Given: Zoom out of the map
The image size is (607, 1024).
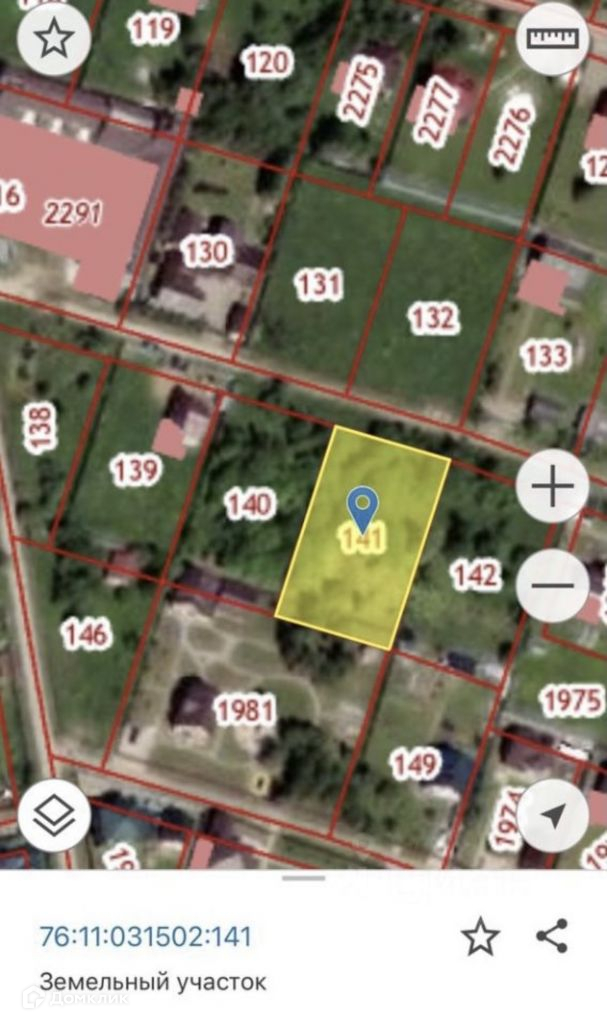Looking at the screenshot, I should click(551, 587).
